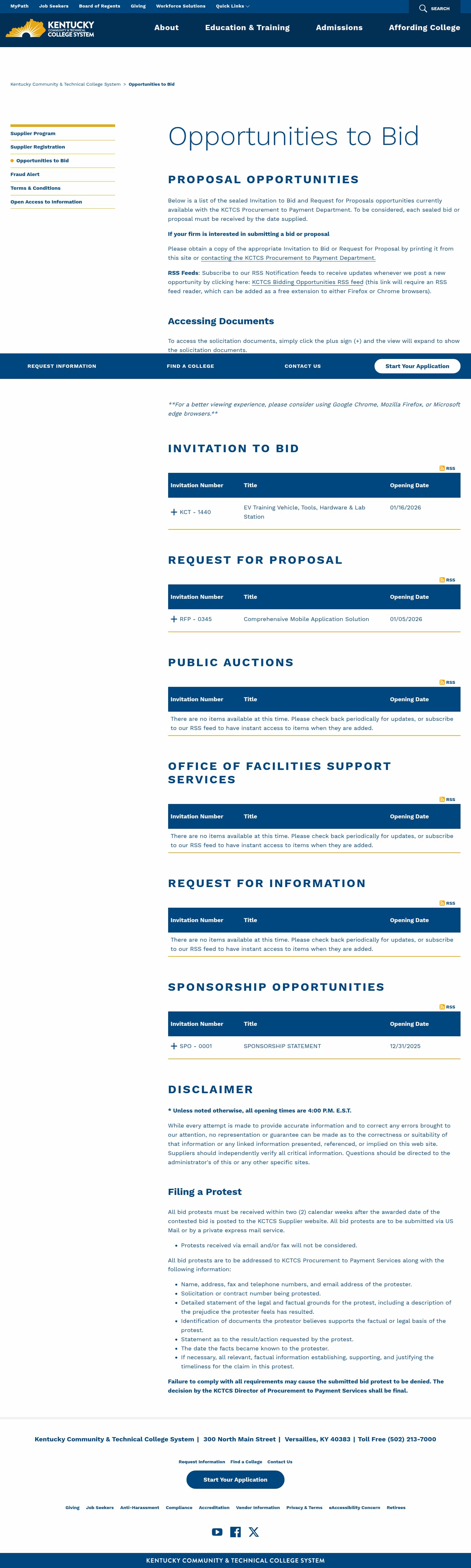The image size is (471, 1568).
Task: Expand the SPO - 0001 sponsorship row
Action: pos(174,1046)
